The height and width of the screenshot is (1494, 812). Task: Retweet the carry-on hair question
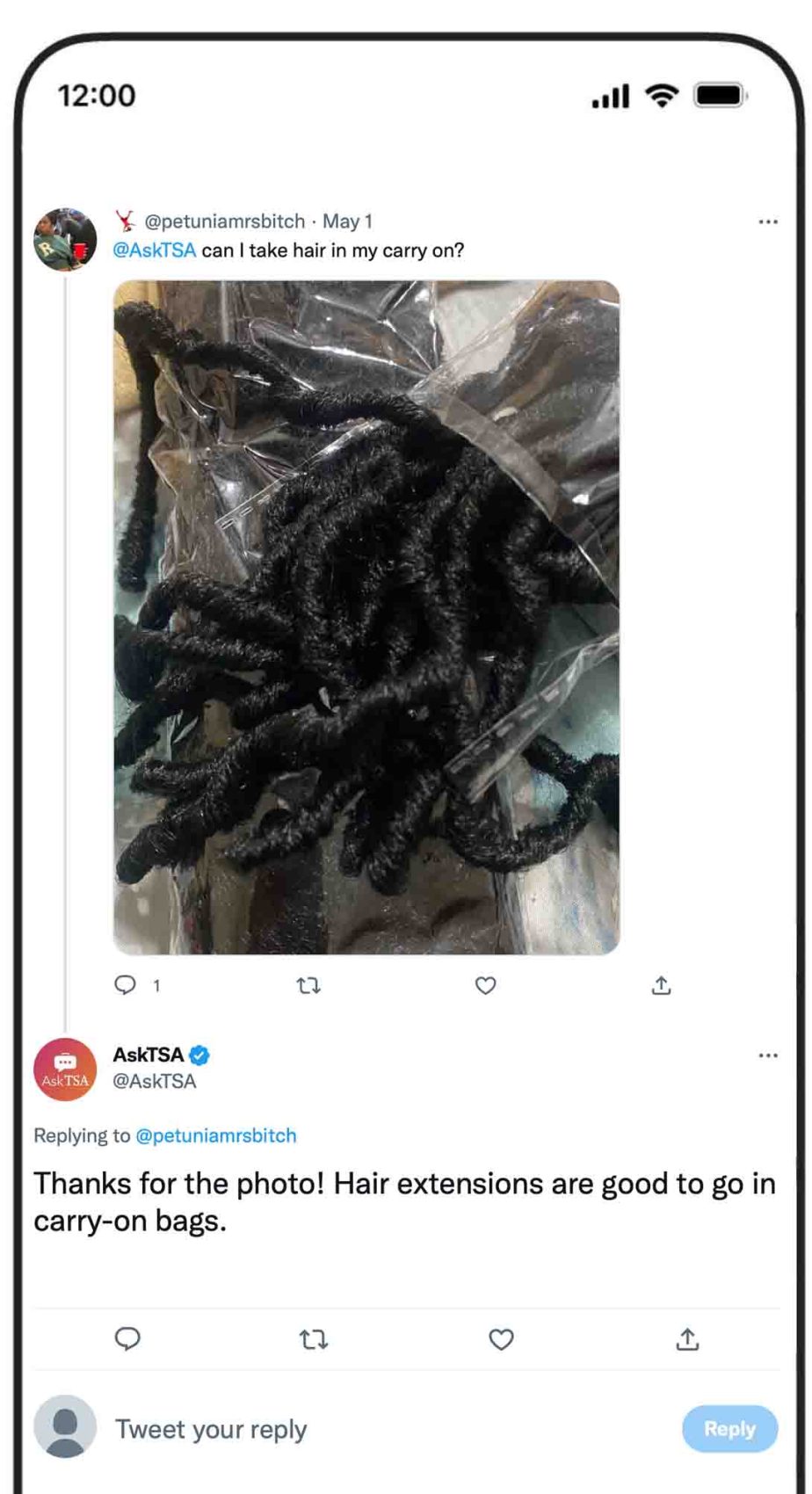[x=308, y=986]
